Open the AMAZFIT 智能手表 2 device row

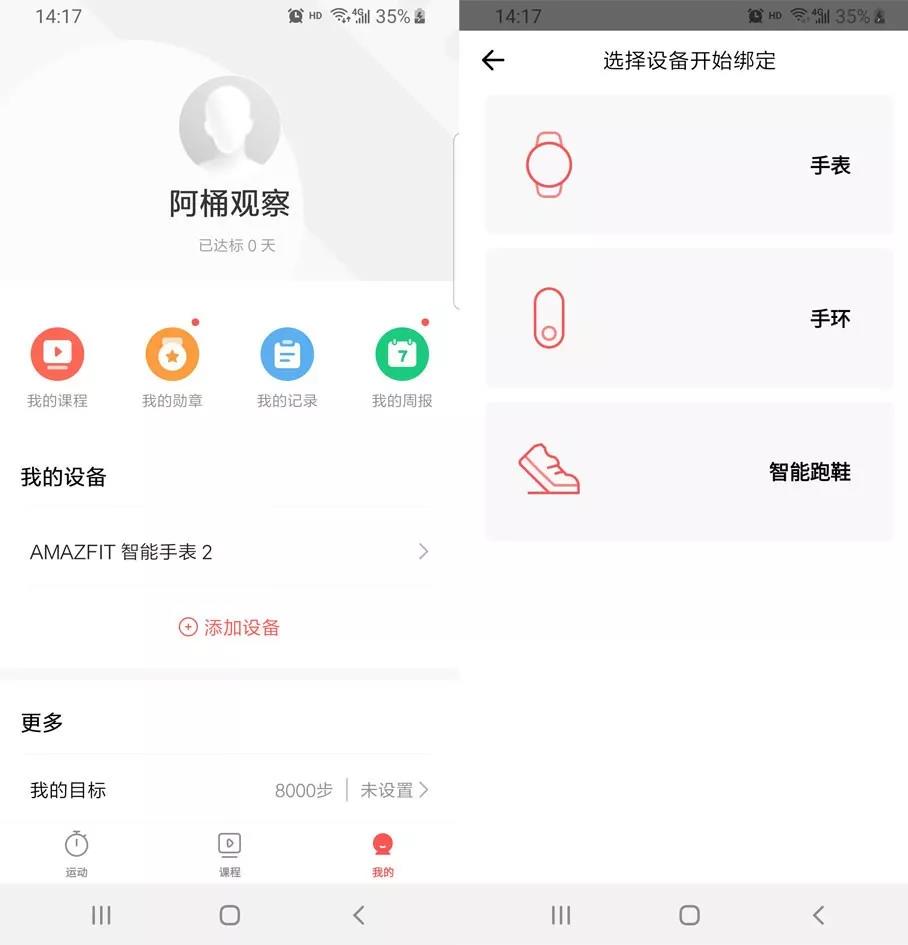(x=229, y=552)
